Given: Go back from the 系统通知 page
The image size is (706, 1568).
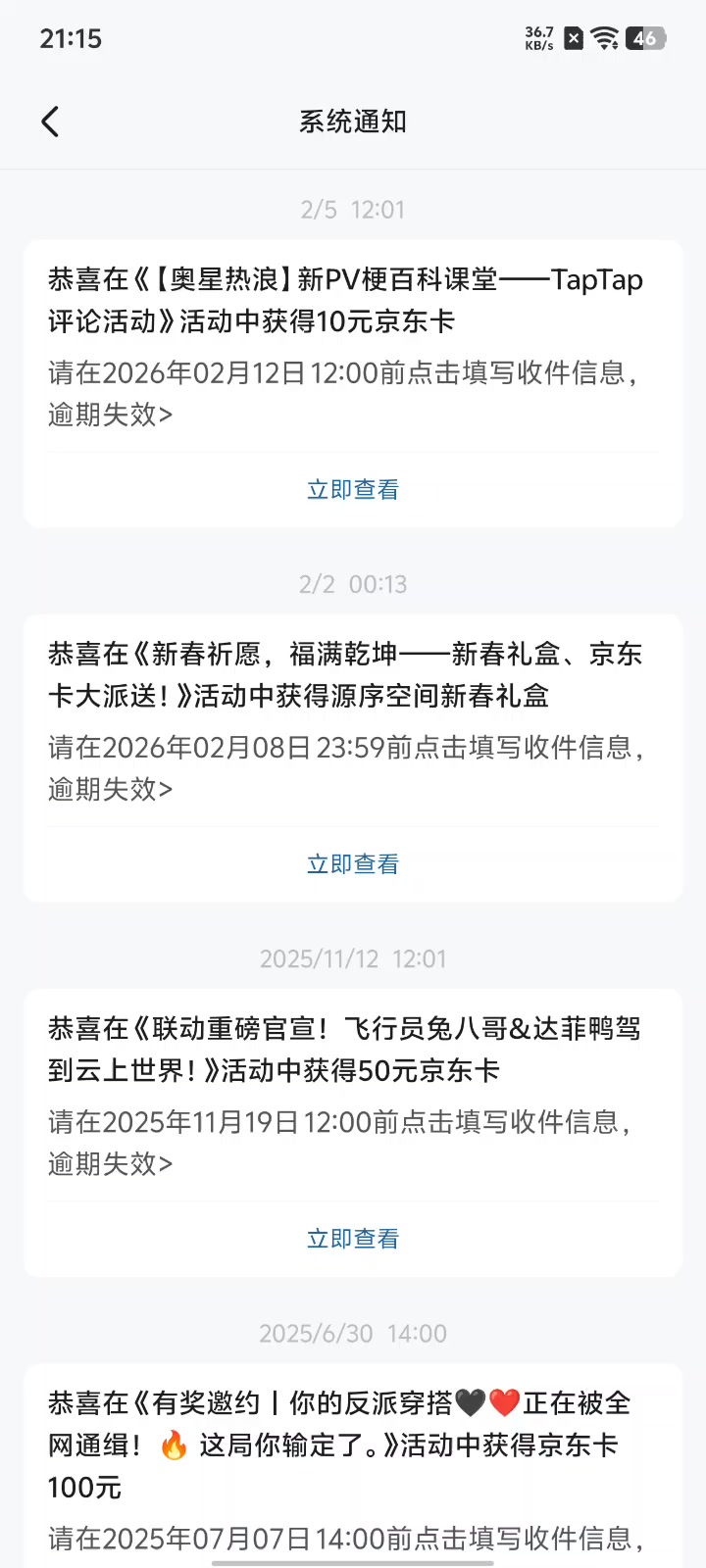Looking at the screenshot, I should click(51, 122).
